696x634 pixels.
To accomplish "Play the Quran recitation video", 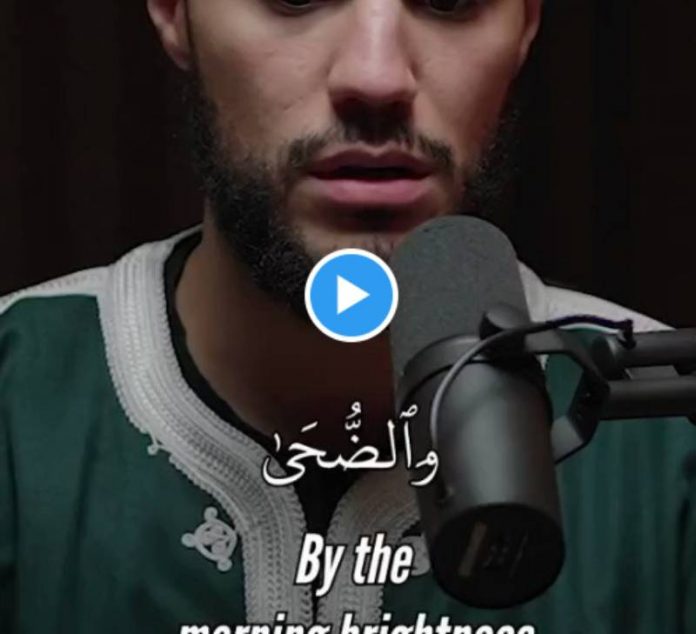I will [351, 295].
